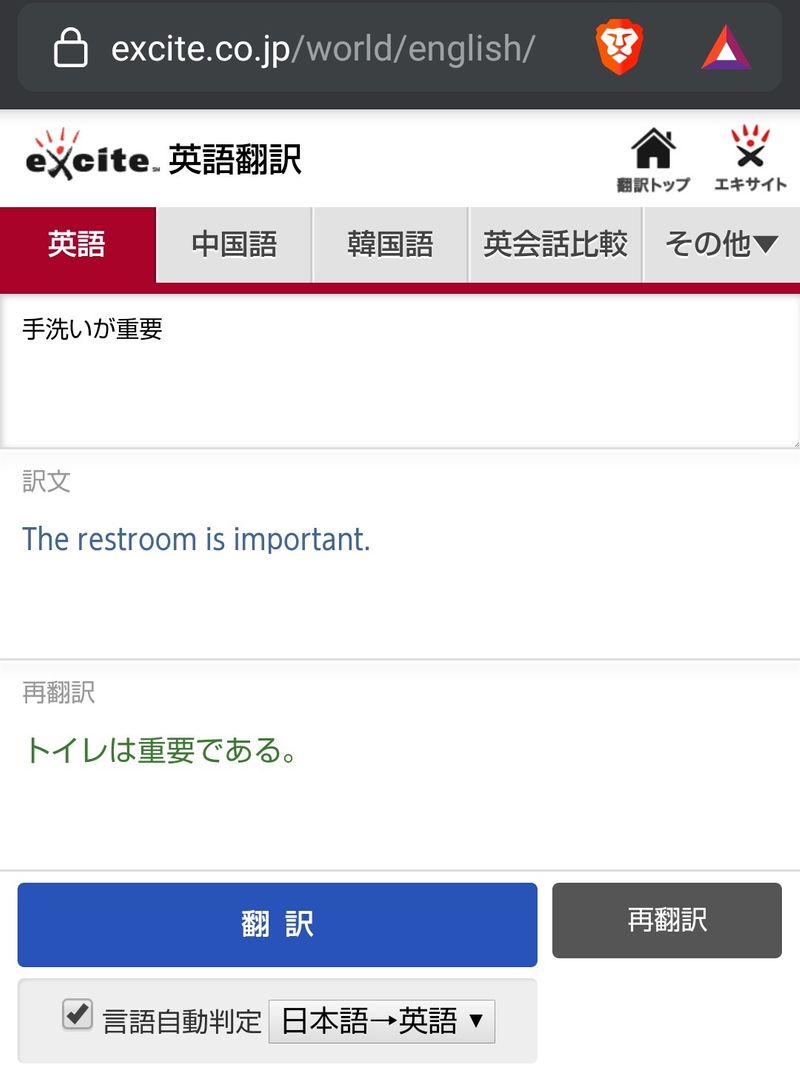Switch to the 中国語 tab
This screenshot has width=800, height=1090.
pyautogui.click(x=234, y=245)
